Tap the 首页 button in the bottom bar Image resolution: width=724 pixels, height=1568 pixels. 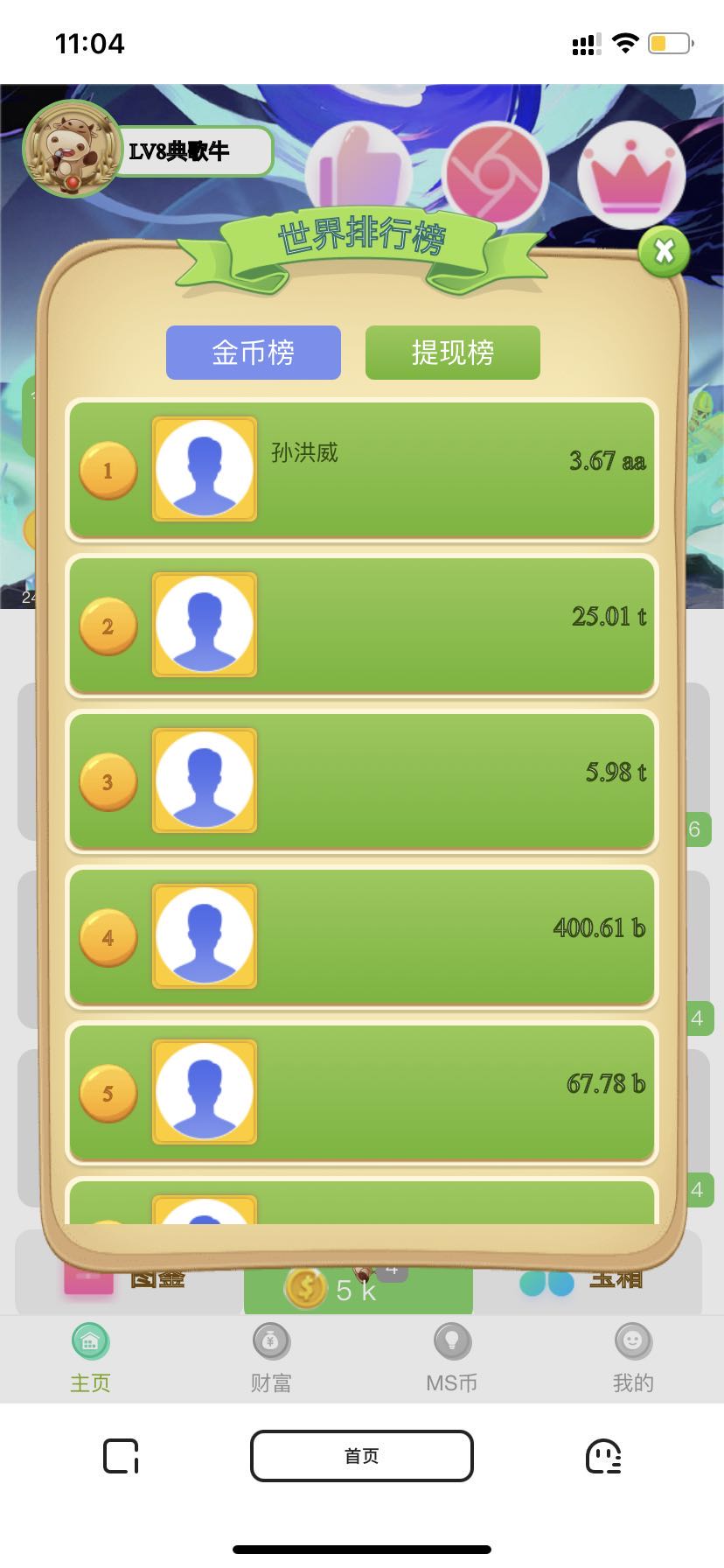[x=362, y=1456]
